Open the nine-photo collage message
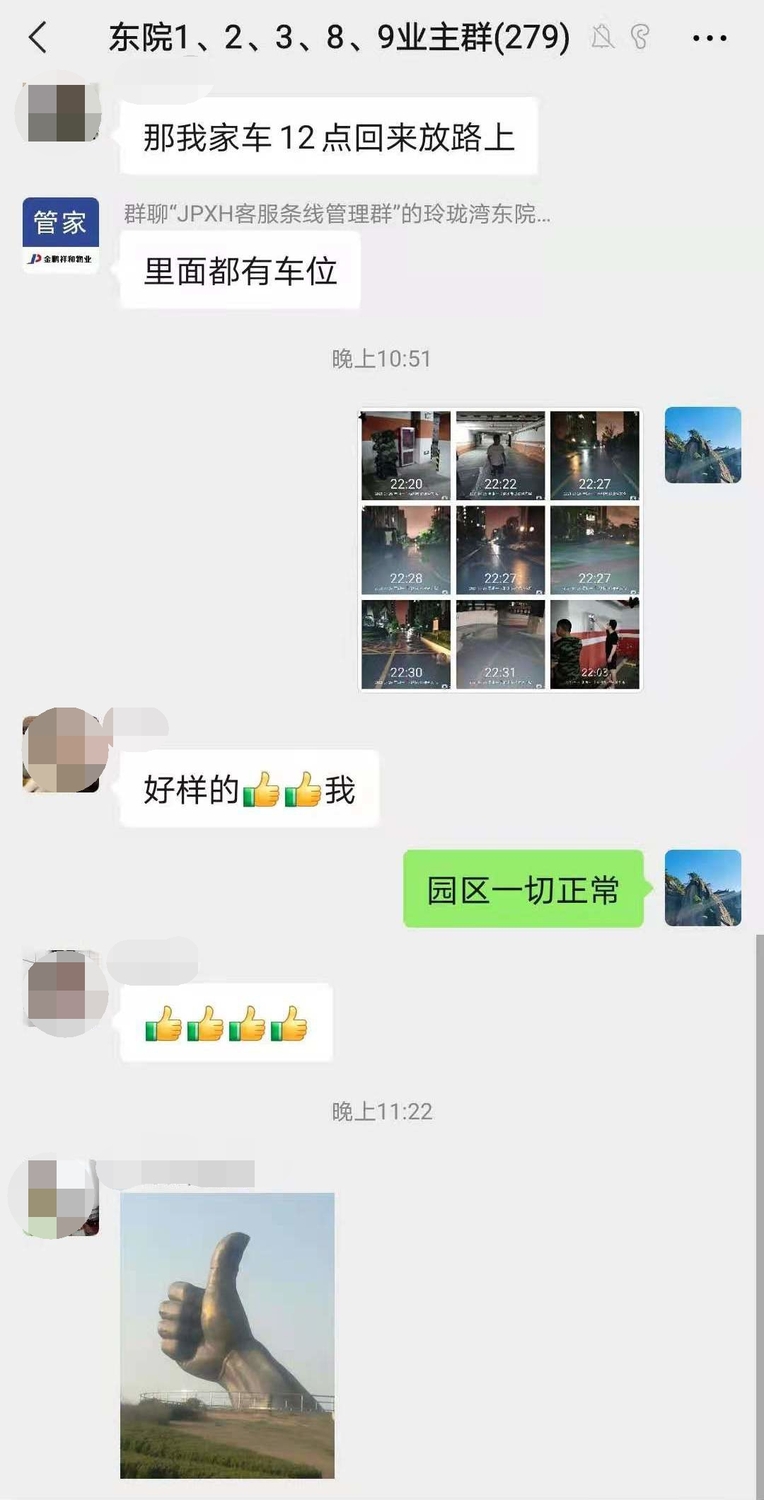Image resolution: width=764 pixels, height=1500 pixels. 500,549
